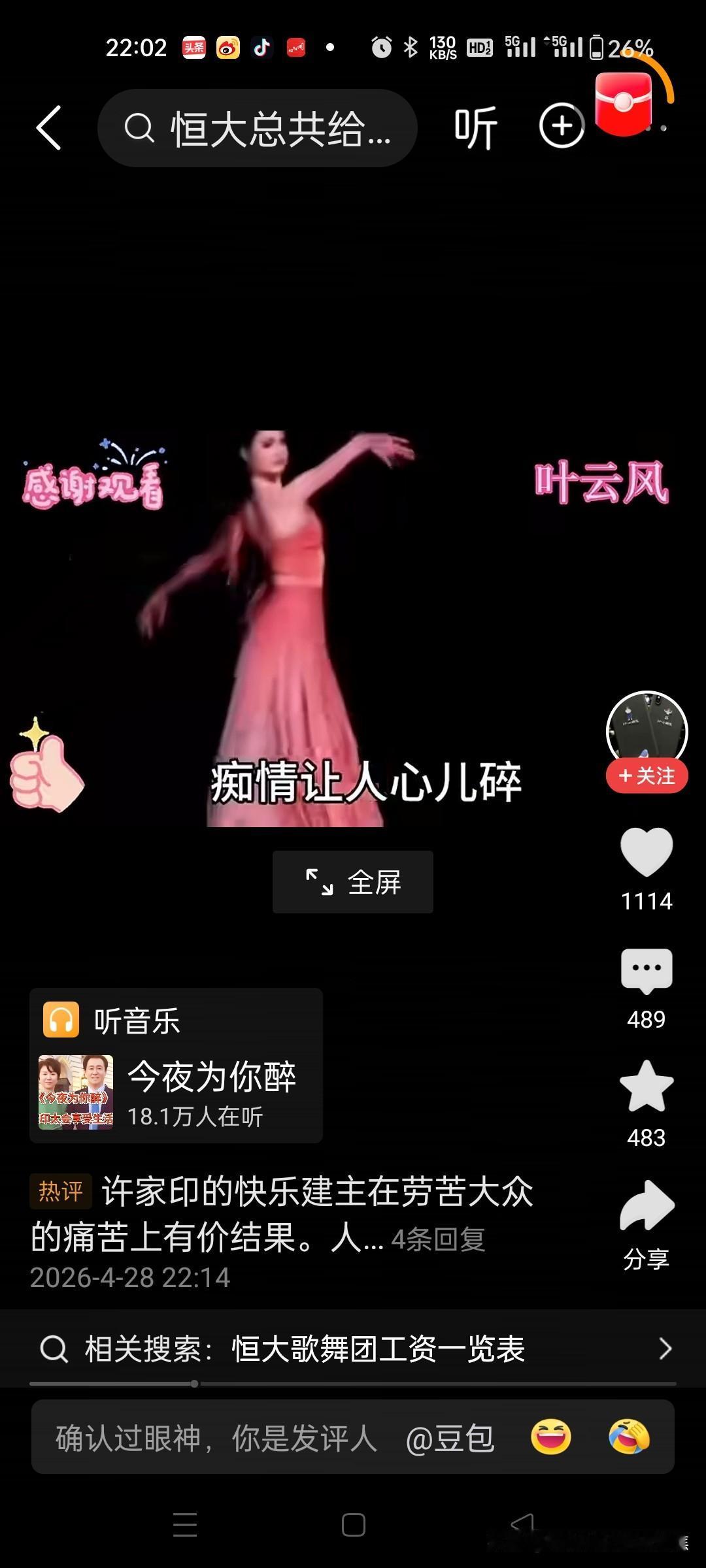Image resolution: width=706 pixels, height=1568 pixels.
Task: Open the creator's profile avatar
Action: click(647, 730)
